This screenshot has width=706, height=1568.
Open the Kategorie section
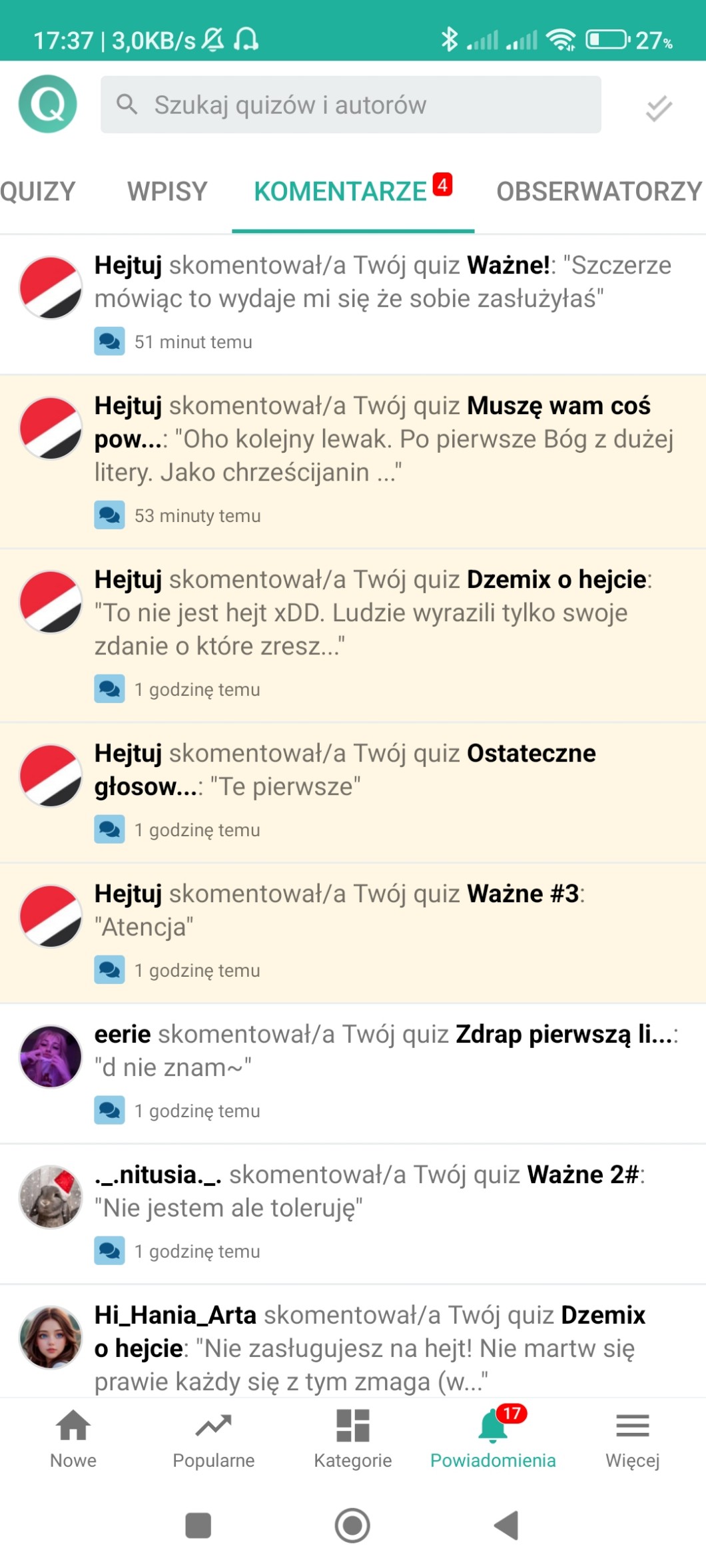coord(353,1441)
